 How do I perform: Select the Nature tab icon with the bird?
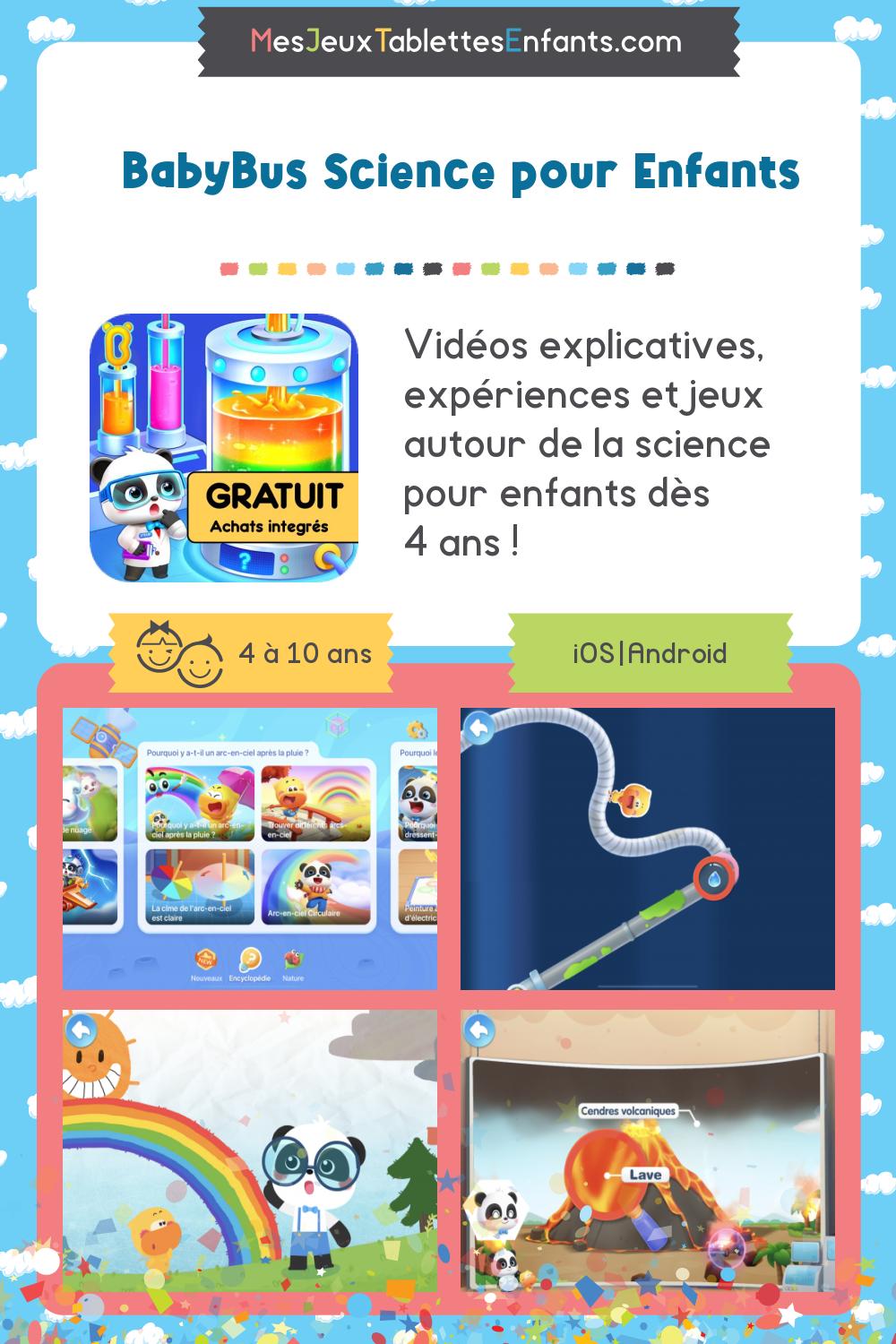tap(292, 957)
